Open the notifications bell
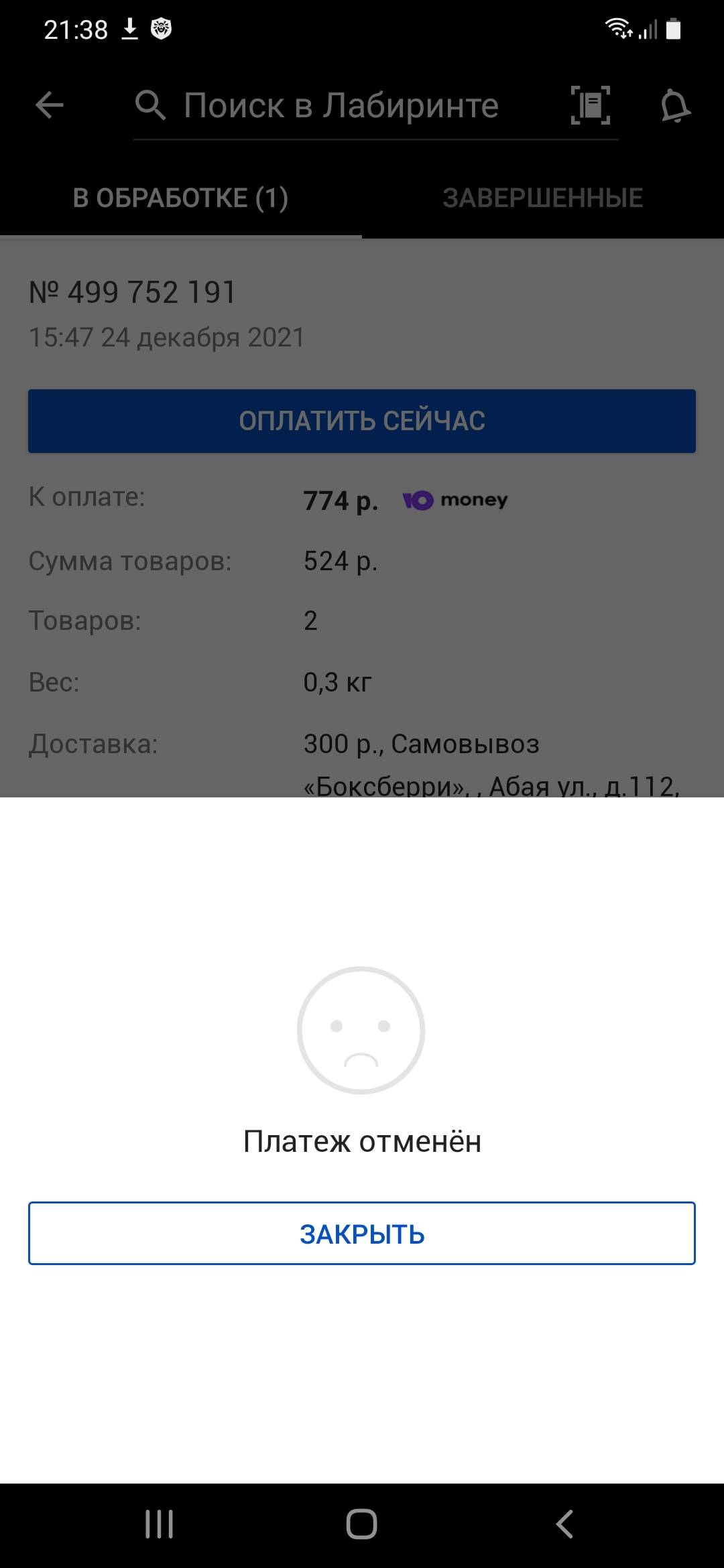The width and height of the screenshot is (724, 1568). pyautogui.click(x=676, y=105)
